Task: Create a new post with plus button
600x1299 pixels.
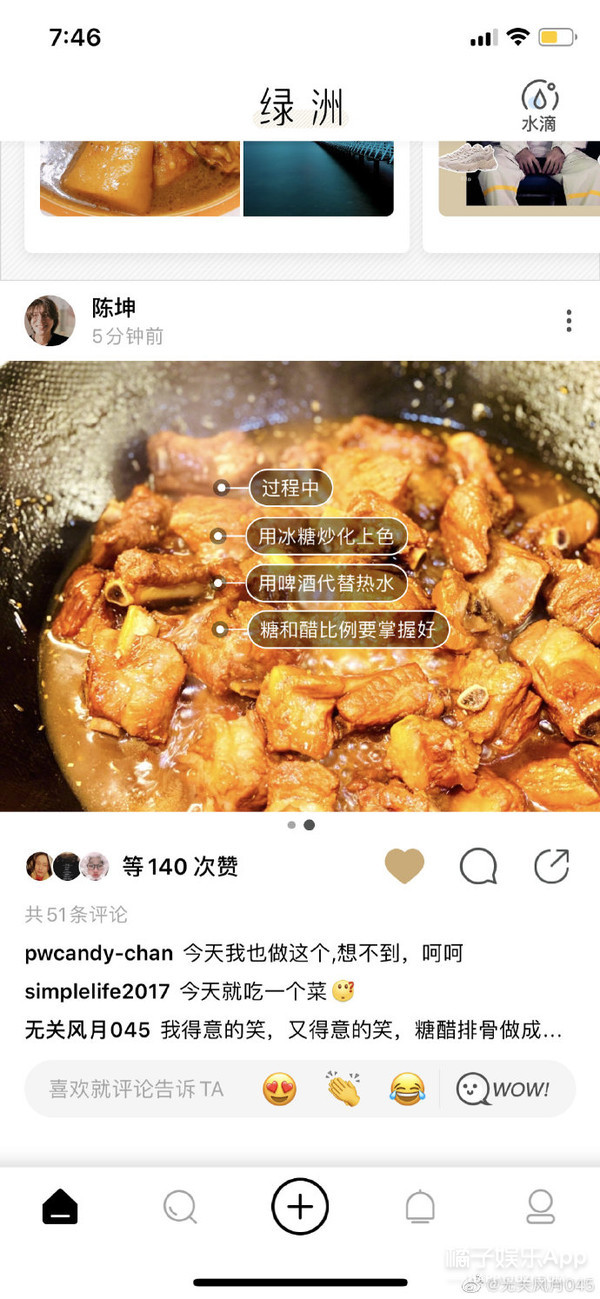Action: (300, 1207)
